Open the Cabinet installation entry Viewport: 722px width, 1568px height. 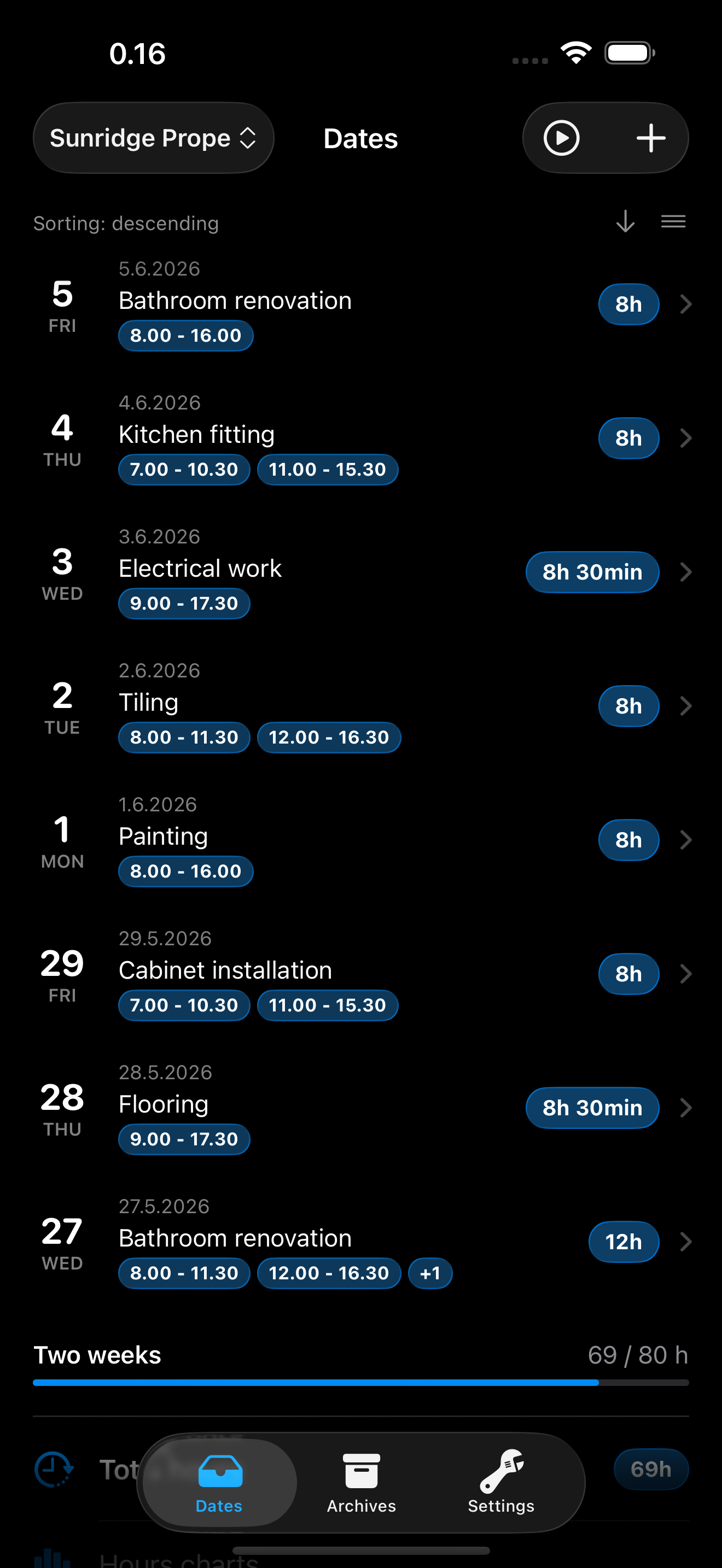point(361,974)
